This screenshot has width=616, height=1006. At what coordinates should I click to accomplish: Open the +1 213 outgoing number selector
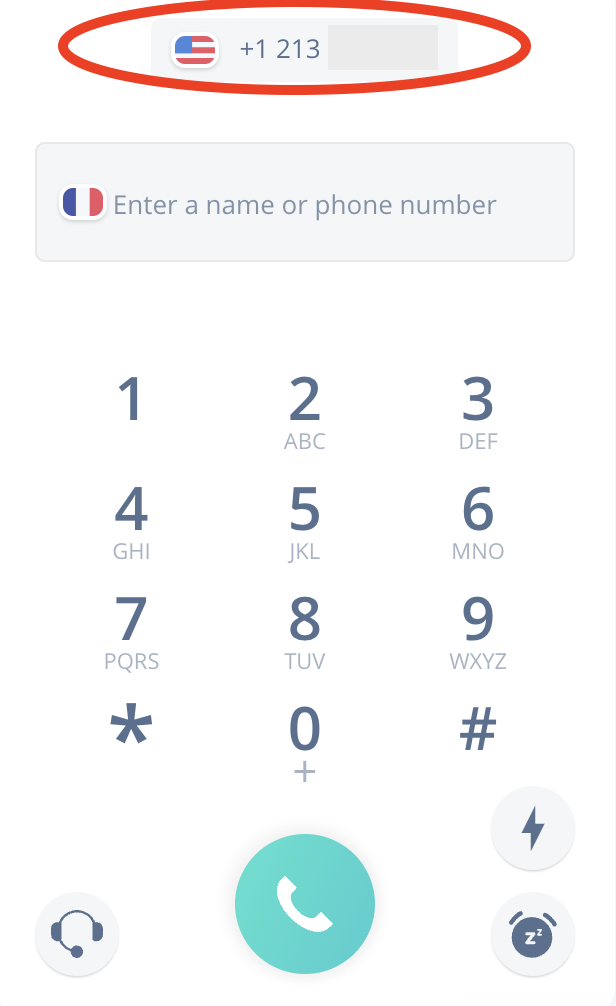coord(304,48)
